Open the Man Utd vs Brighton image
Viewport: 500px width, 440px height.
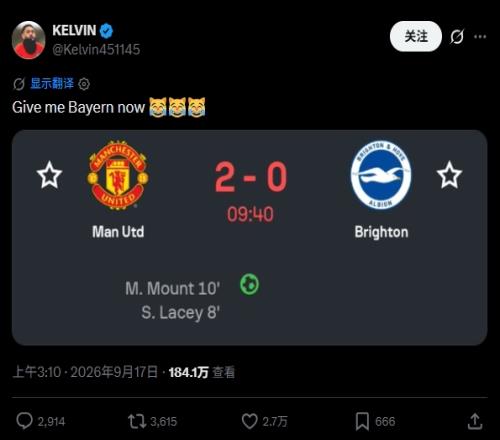(x=250, y=237)
